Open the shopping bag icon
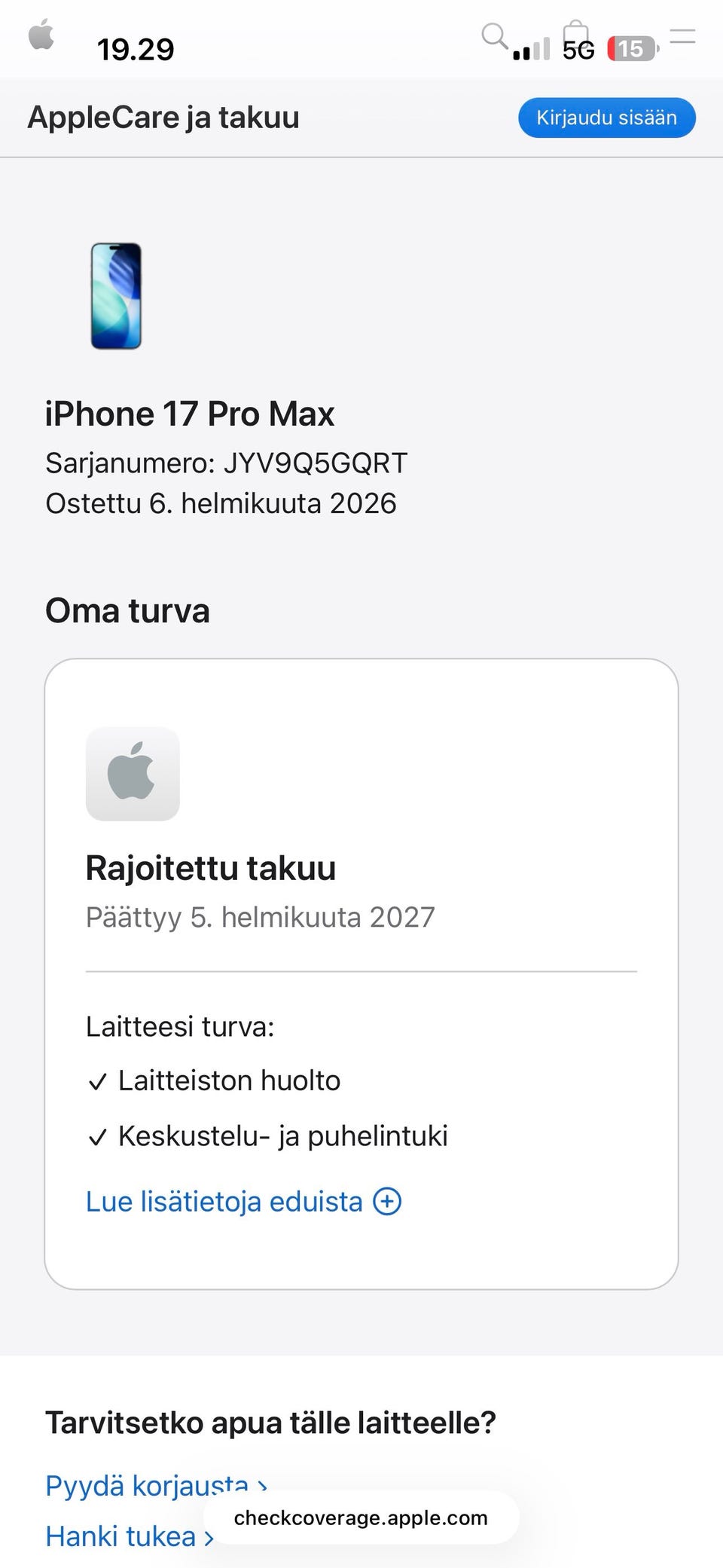The image size is (723, 1568). (576, 33)
